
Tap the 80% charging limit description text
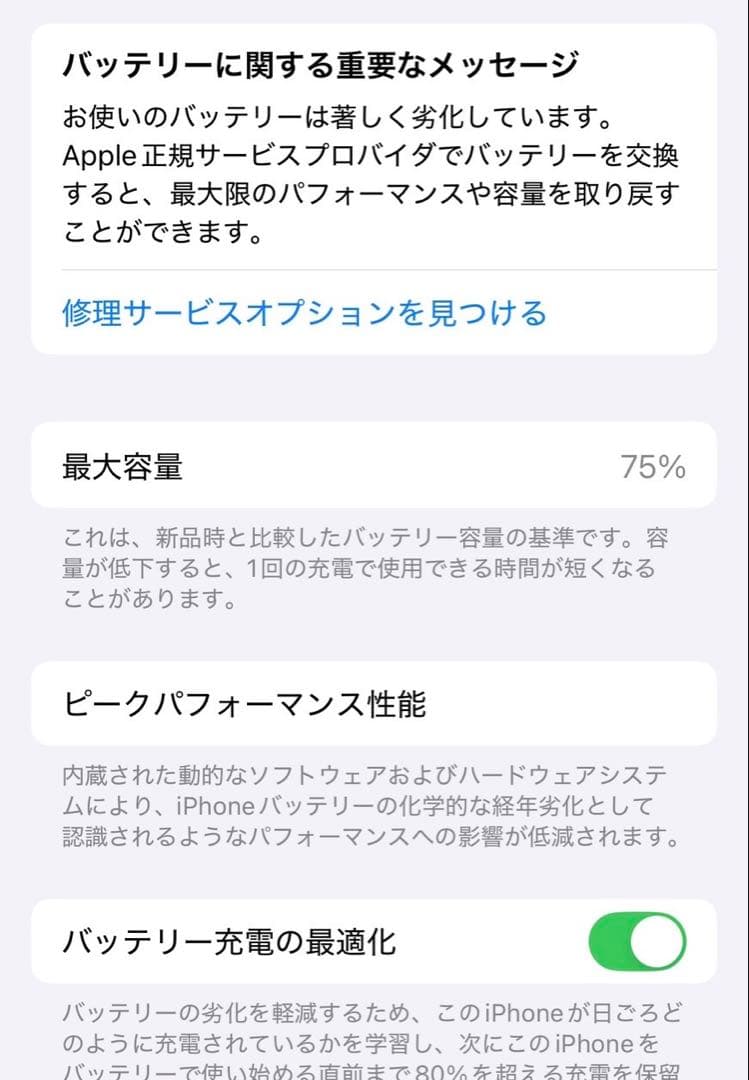point(370,1070)
